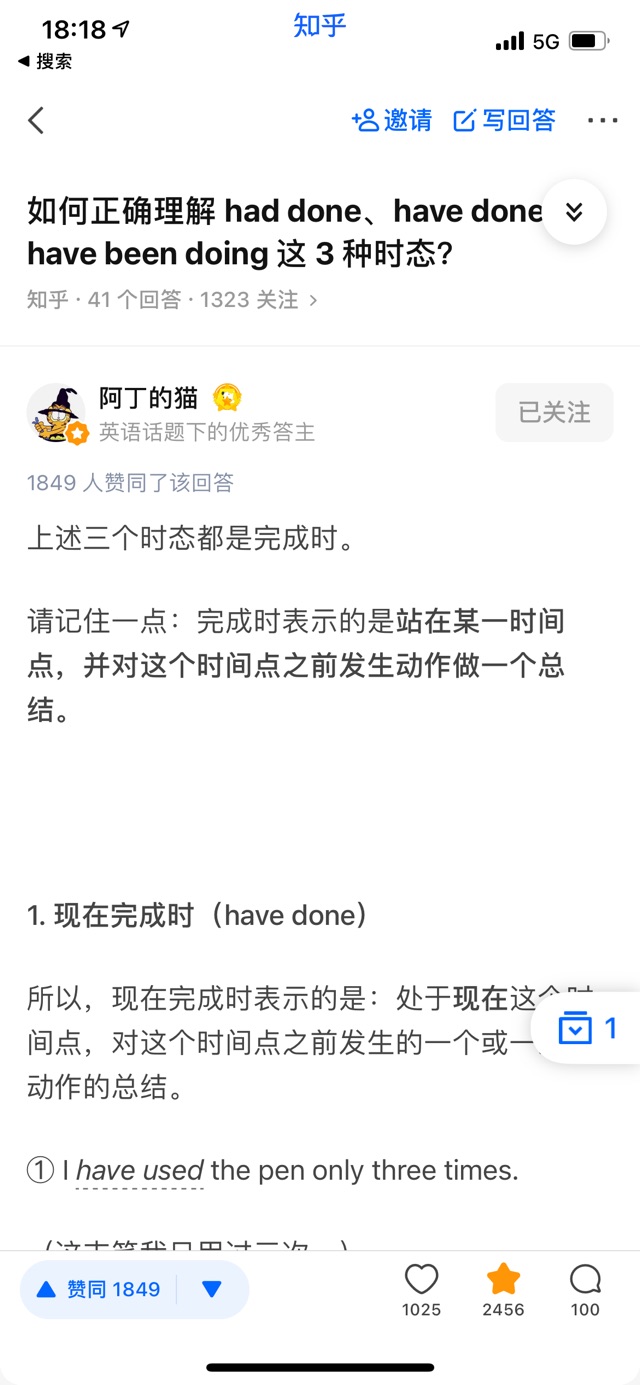640x1385 pixels.
Task: Return to 搜索 via status bar back link
Action: click(x=45, y=62)
